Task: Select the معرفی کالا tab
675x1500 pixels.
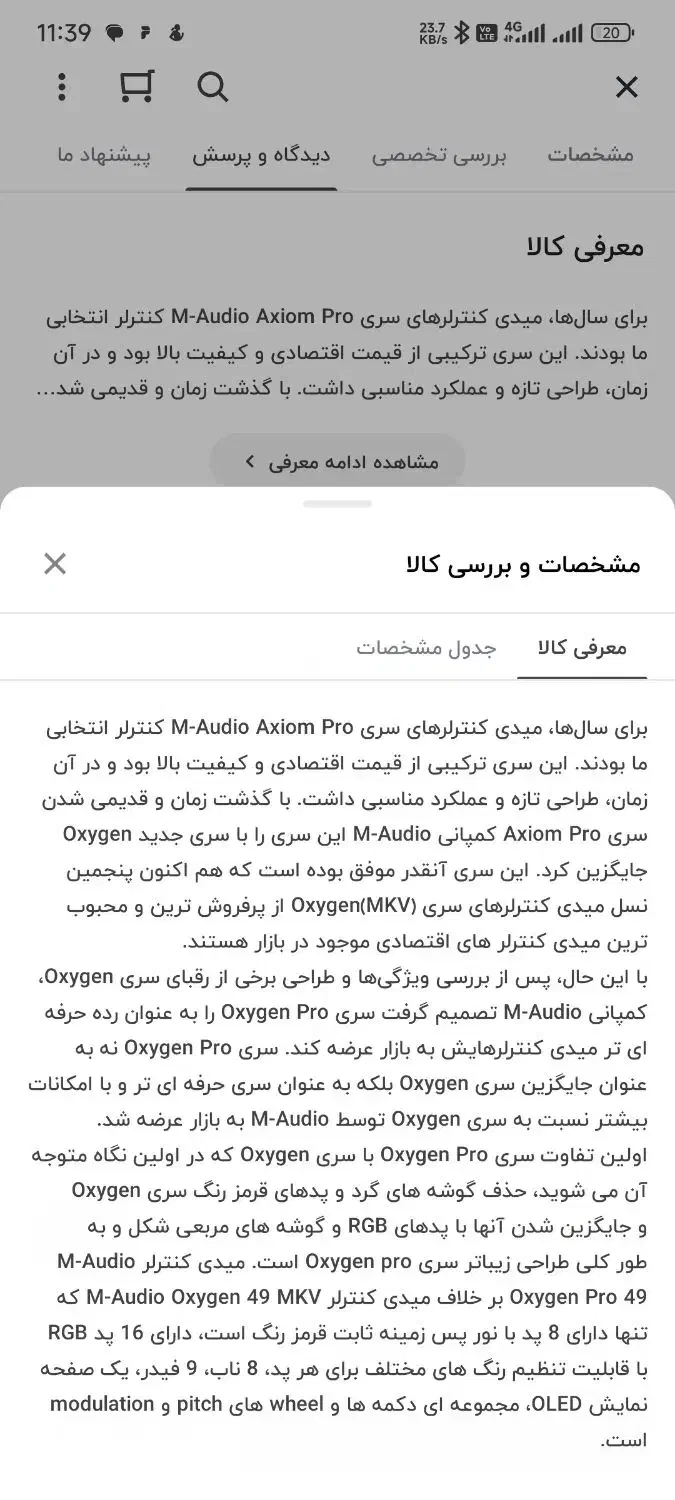Action: point(582,648)
